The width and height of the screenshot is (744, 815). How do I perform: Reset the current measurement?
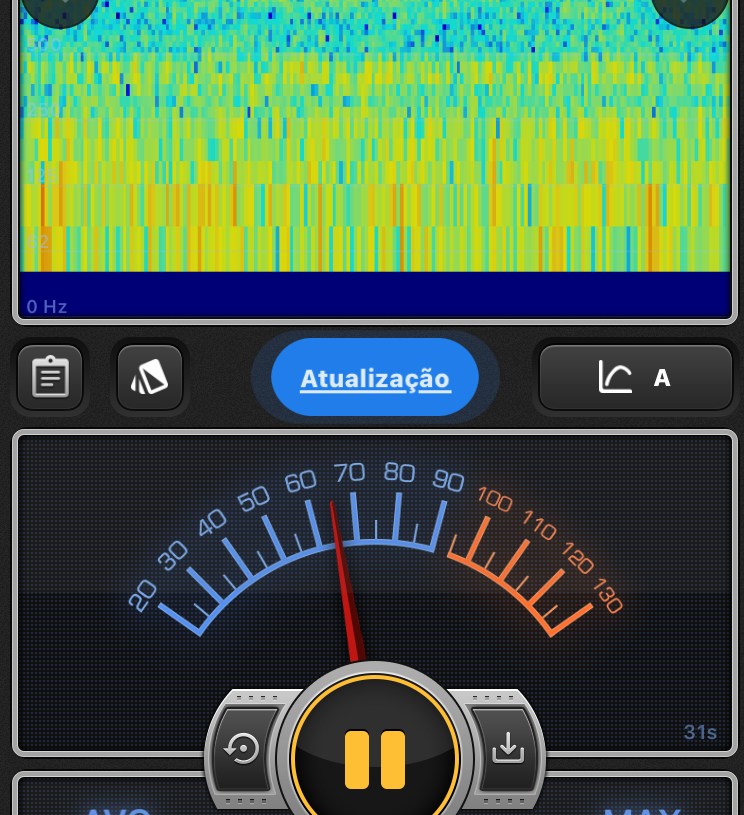coord(243,748)
